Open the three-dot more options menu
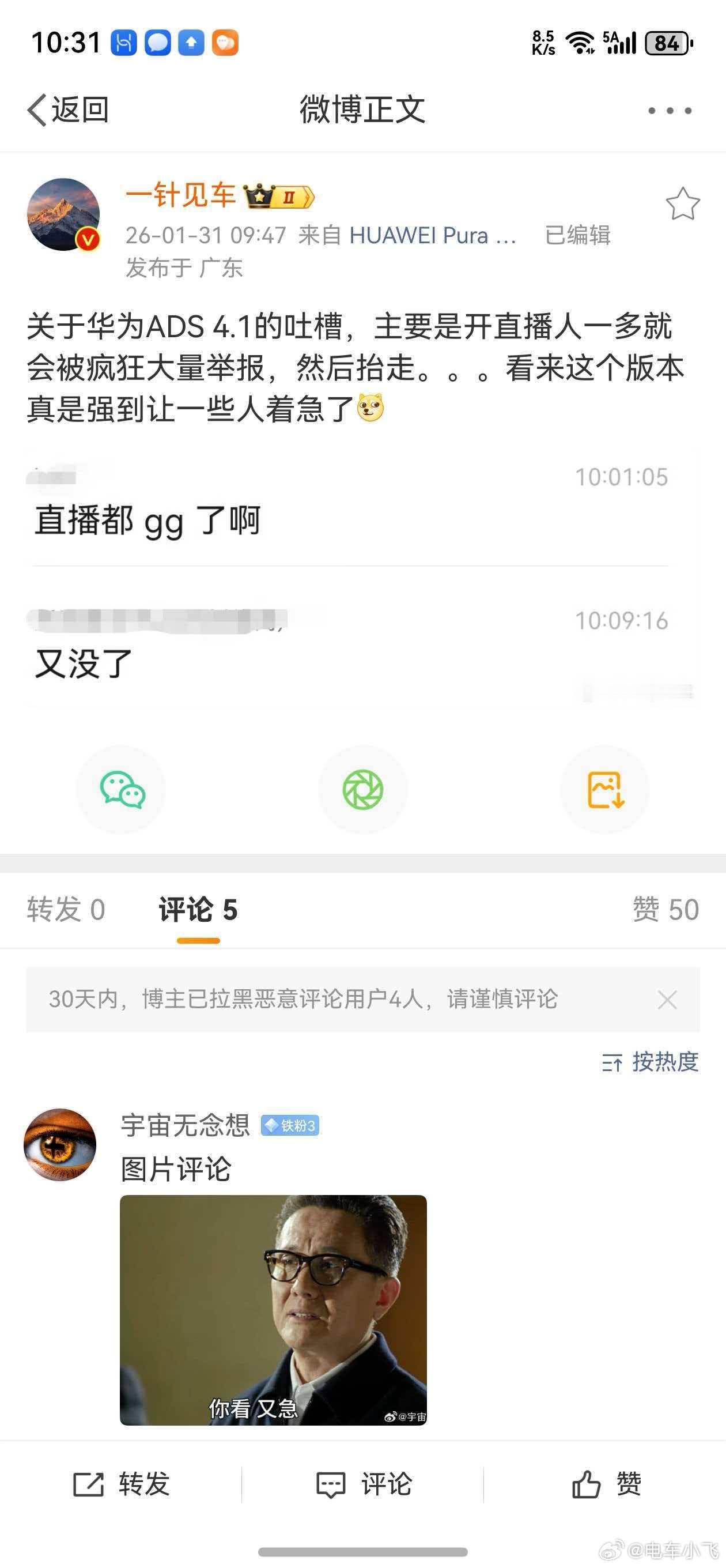Viewport: 726px width, 1568px height. tap(670, 110)
